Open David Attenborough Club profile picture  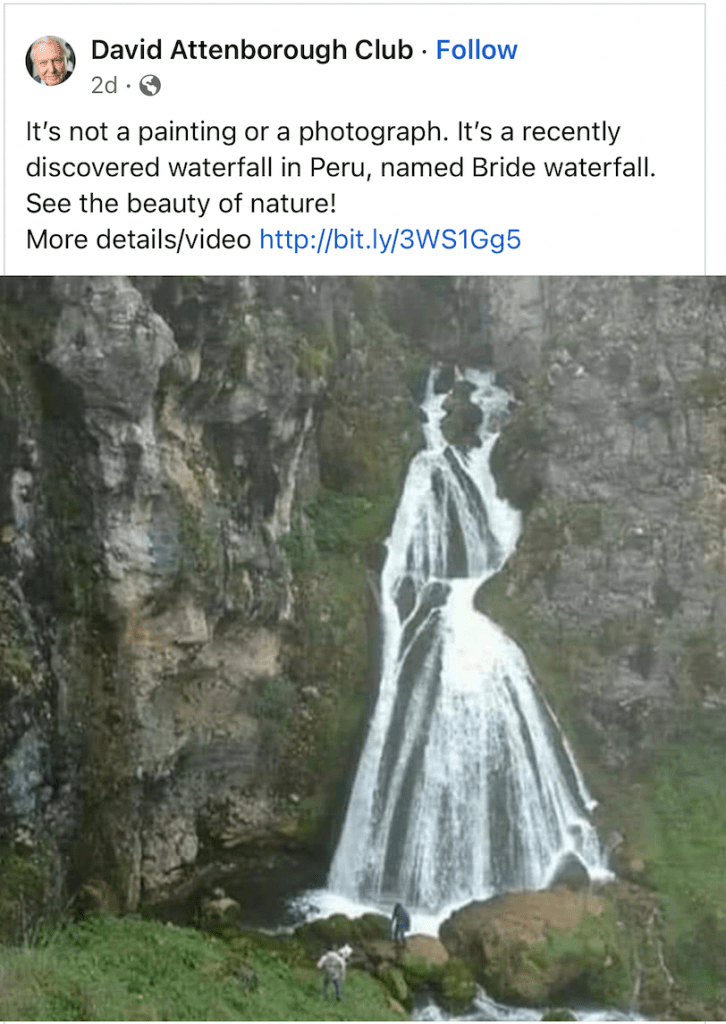coord(50,62)
